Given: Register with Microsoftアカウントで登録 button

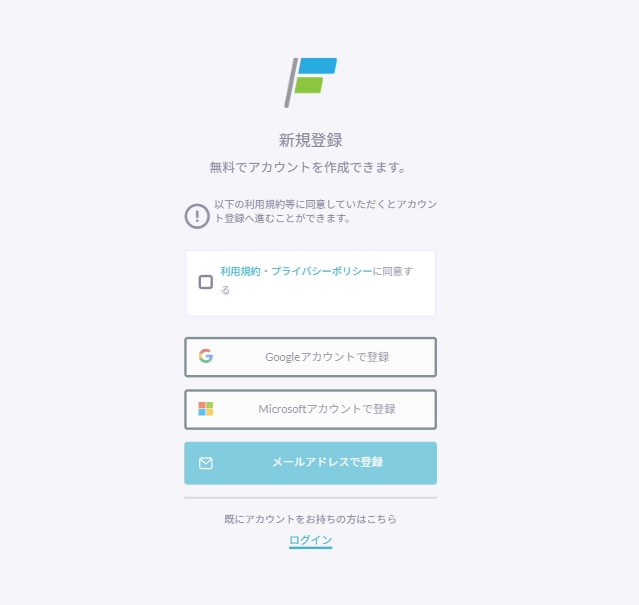Looking at the screenshot, I should 310,409.
